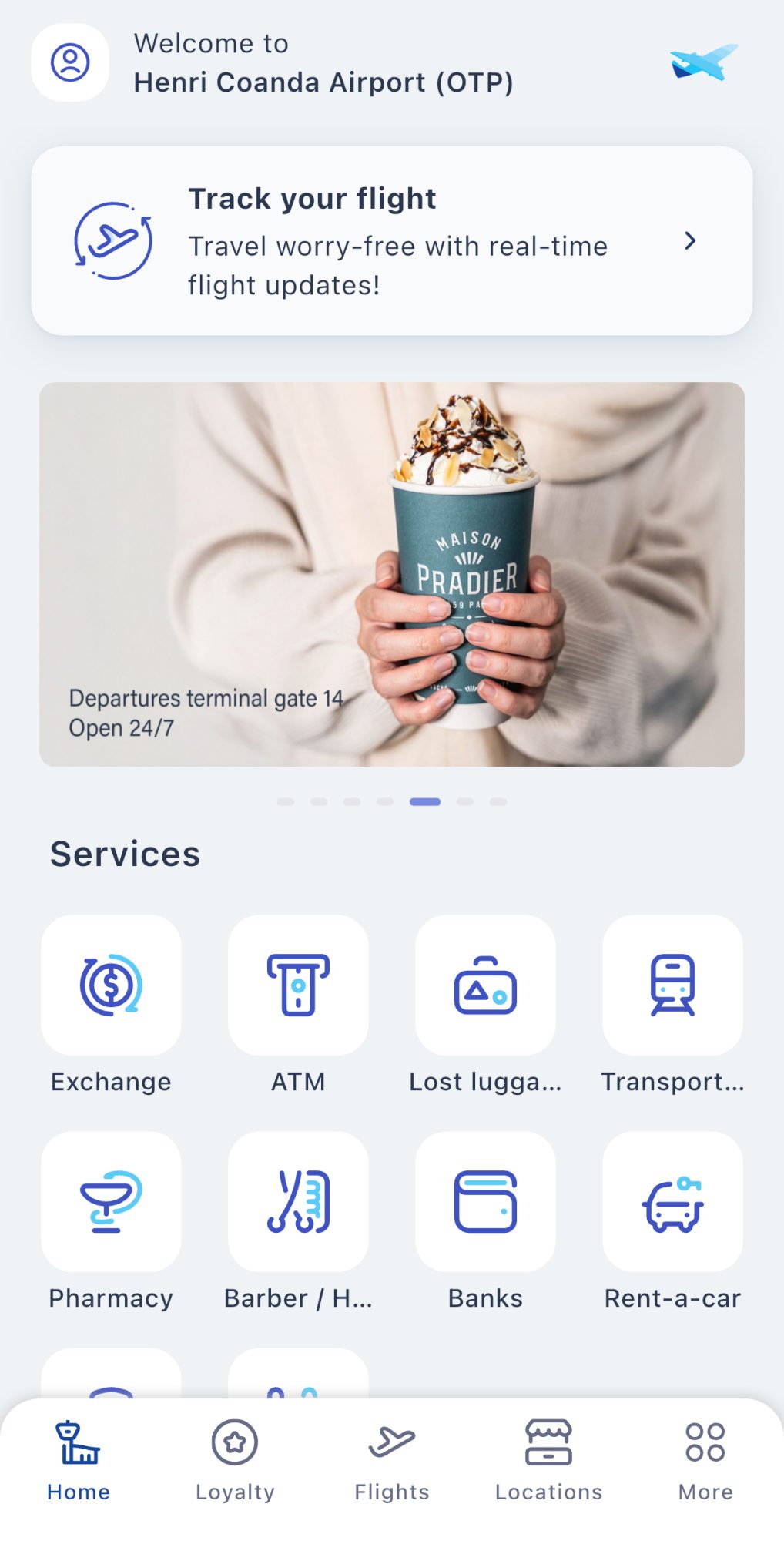Open the user profile icon

click(x=70, y=62)
